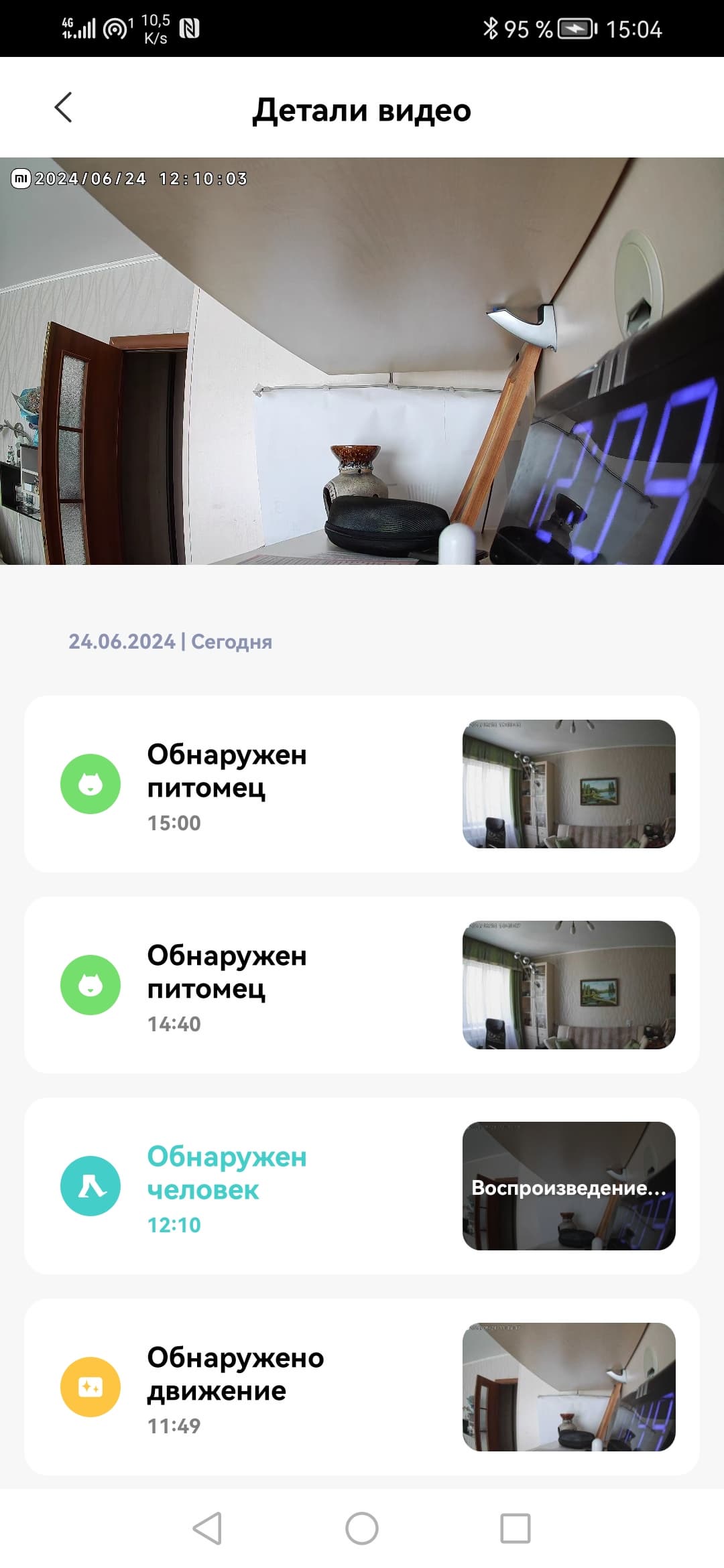Open recent apps from navigation bar

tap(516, 1529)
